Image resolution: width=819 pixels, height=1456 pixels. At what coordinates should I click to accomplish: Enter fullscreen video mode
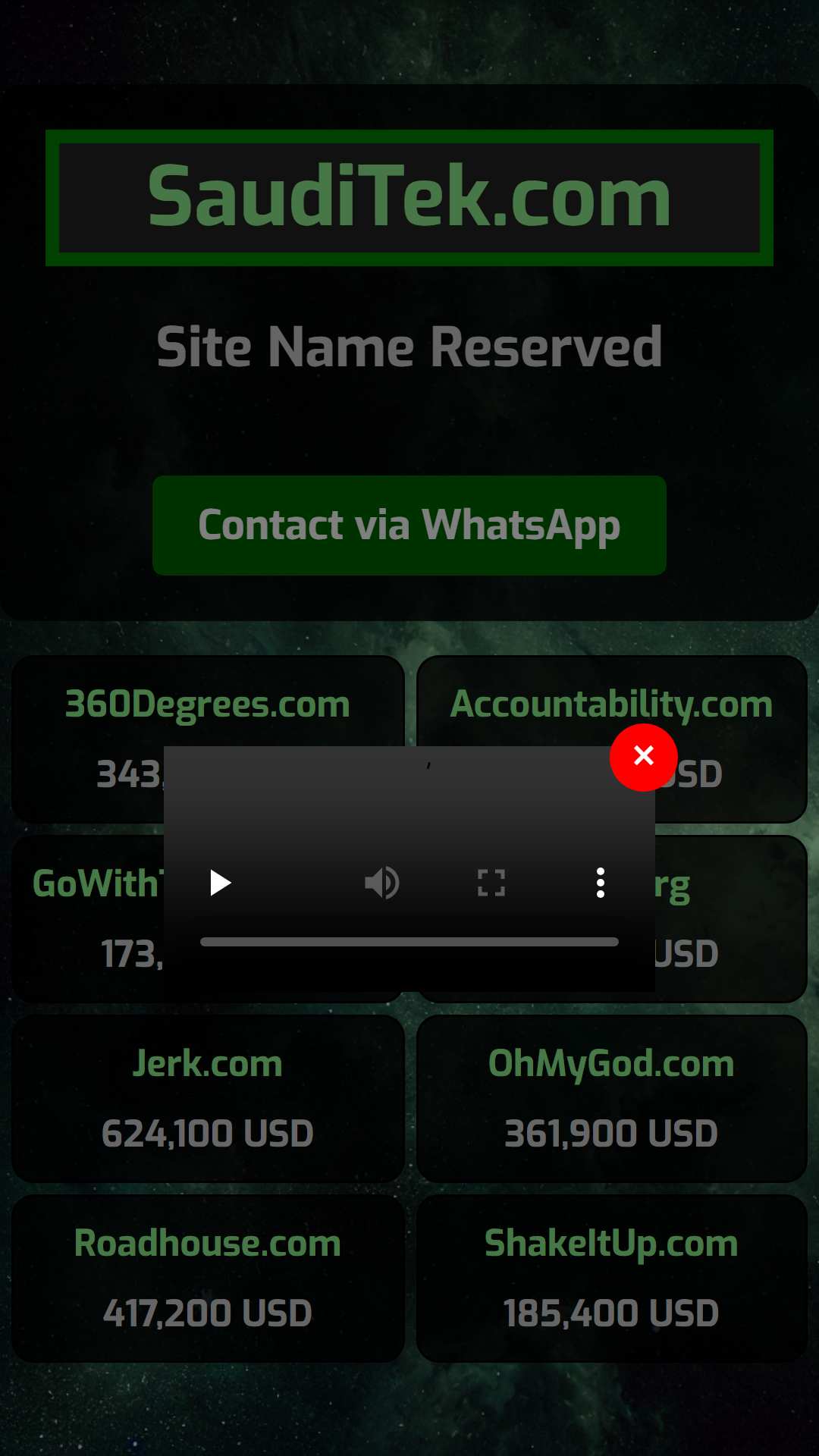[491, 883]
